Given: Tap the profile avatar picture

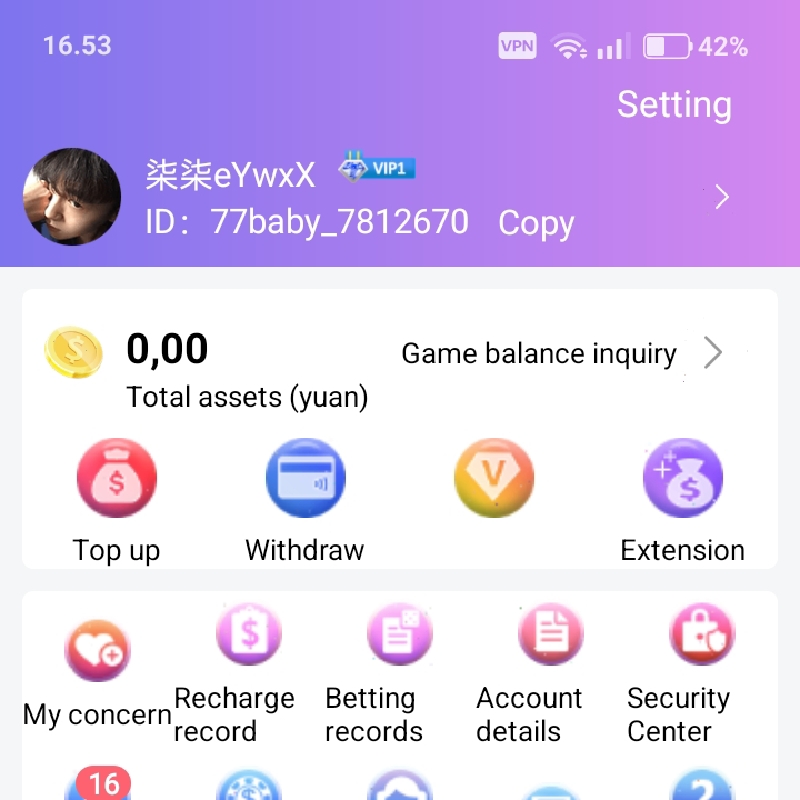Looking at the screenshot, I should pos(72,197).
